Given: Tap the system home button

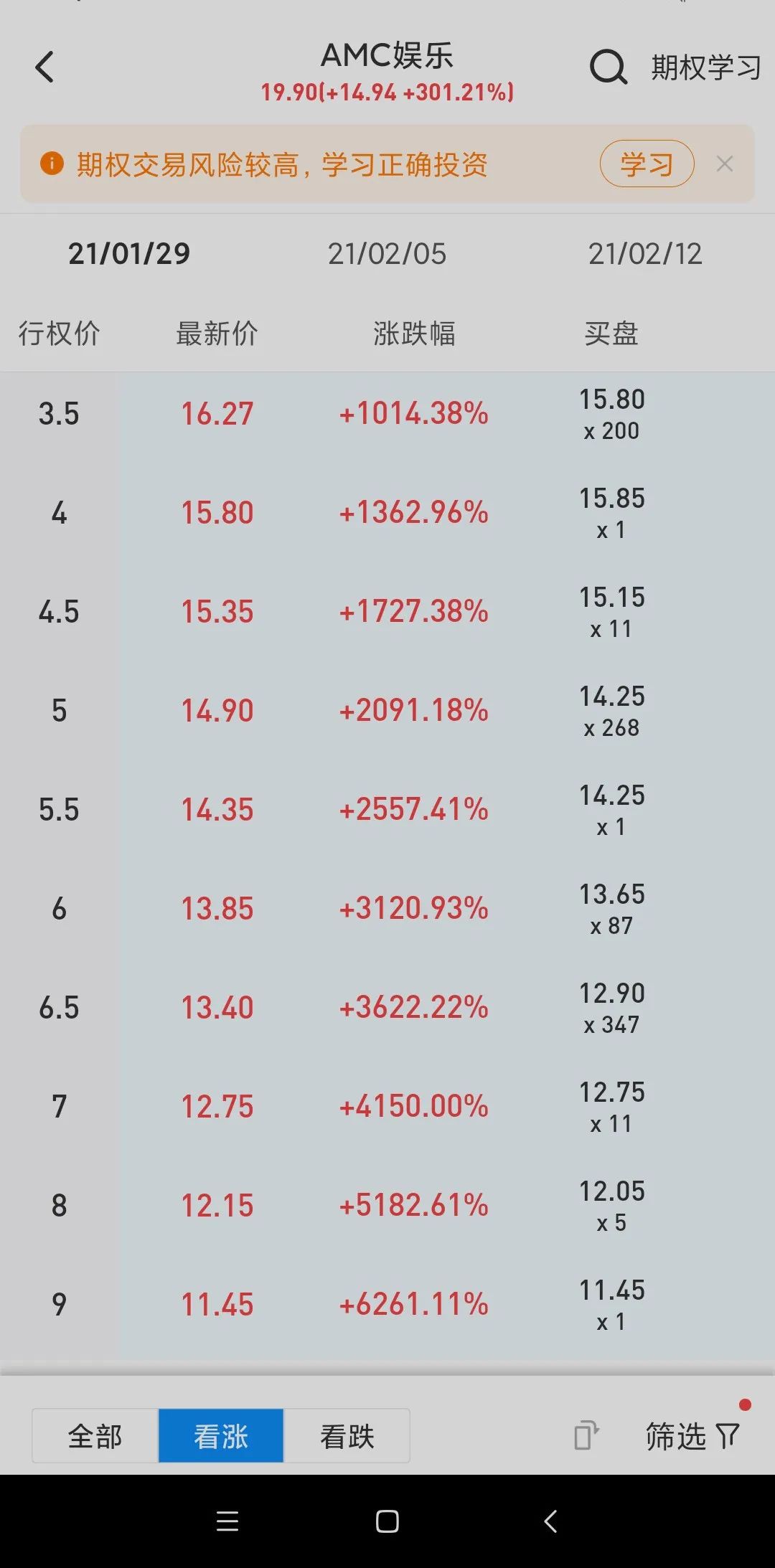Looking at the screenshot, I should click(387, 1521).
